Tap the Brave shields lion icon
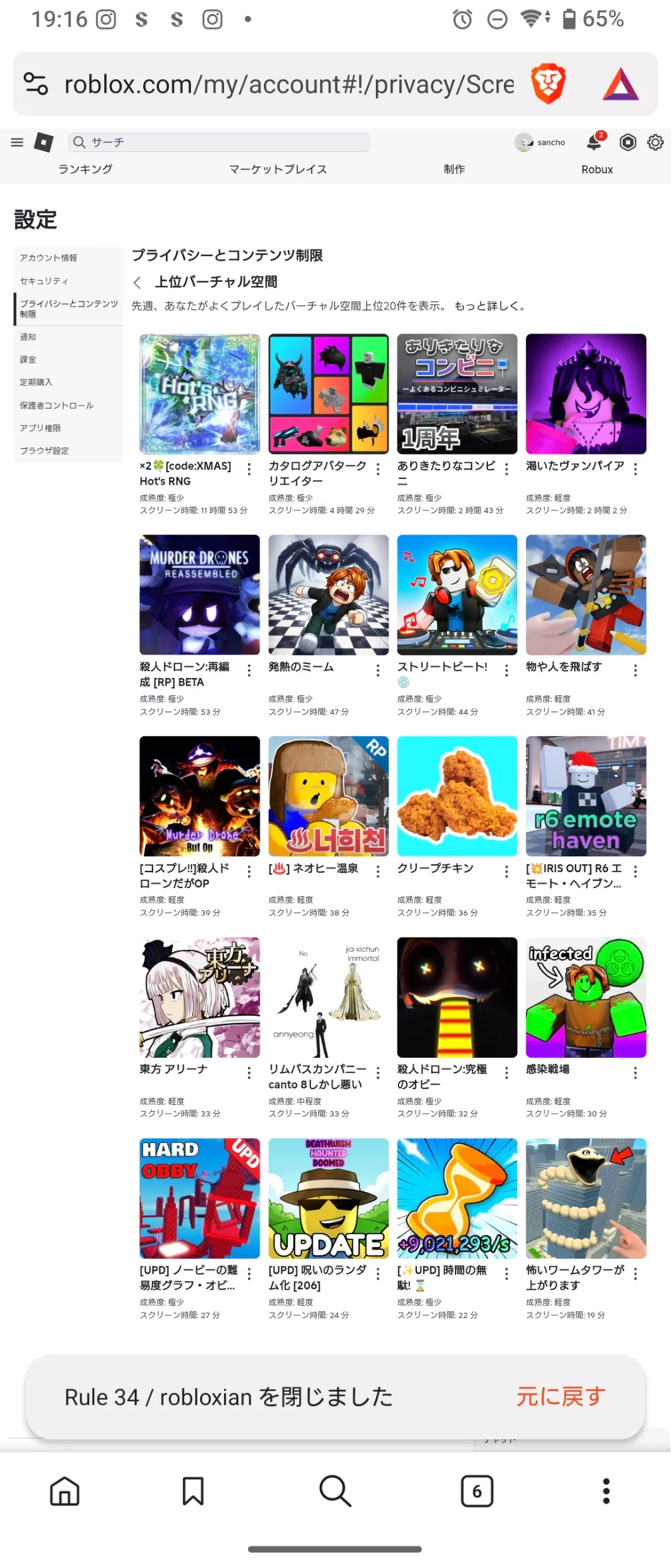 [548, 84]
